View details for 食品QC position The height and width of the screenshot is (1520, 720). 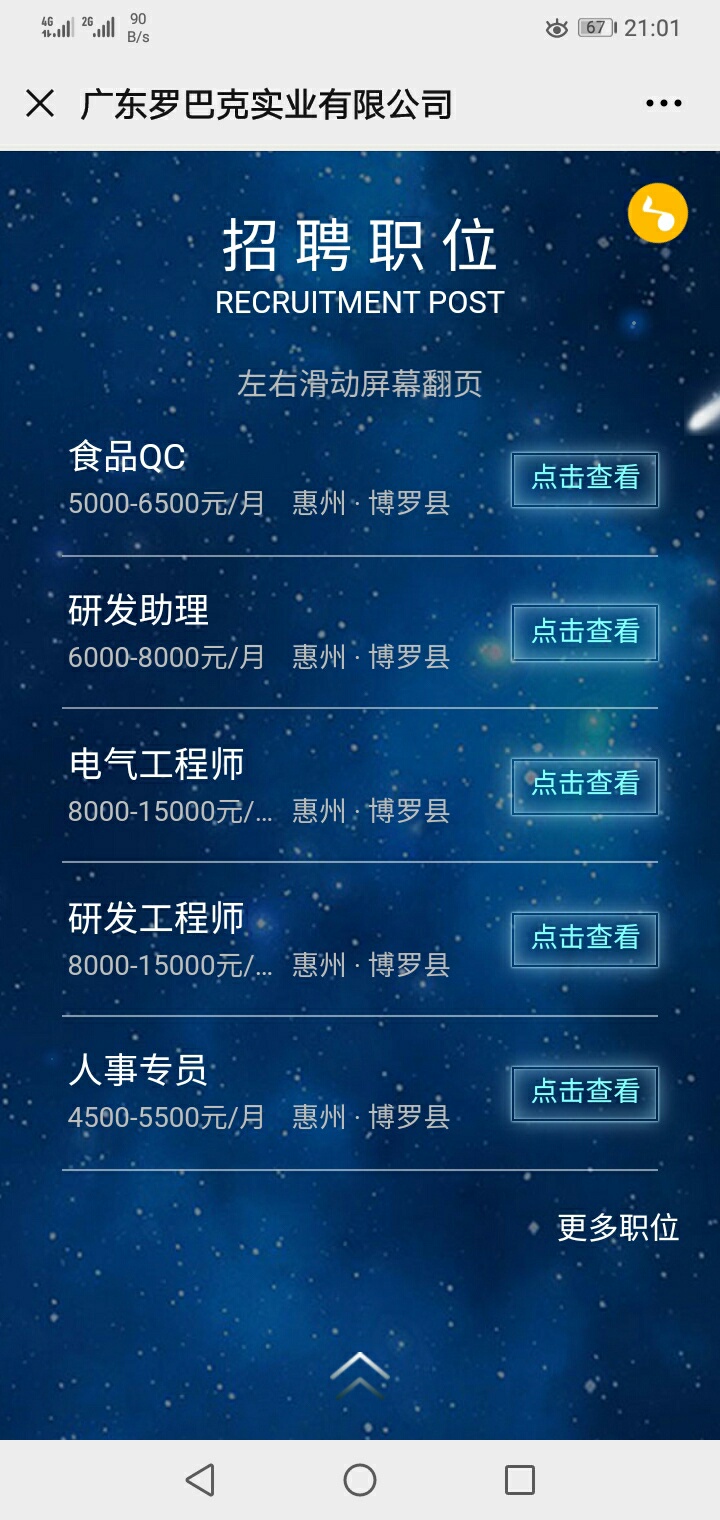tap(585, 479)
